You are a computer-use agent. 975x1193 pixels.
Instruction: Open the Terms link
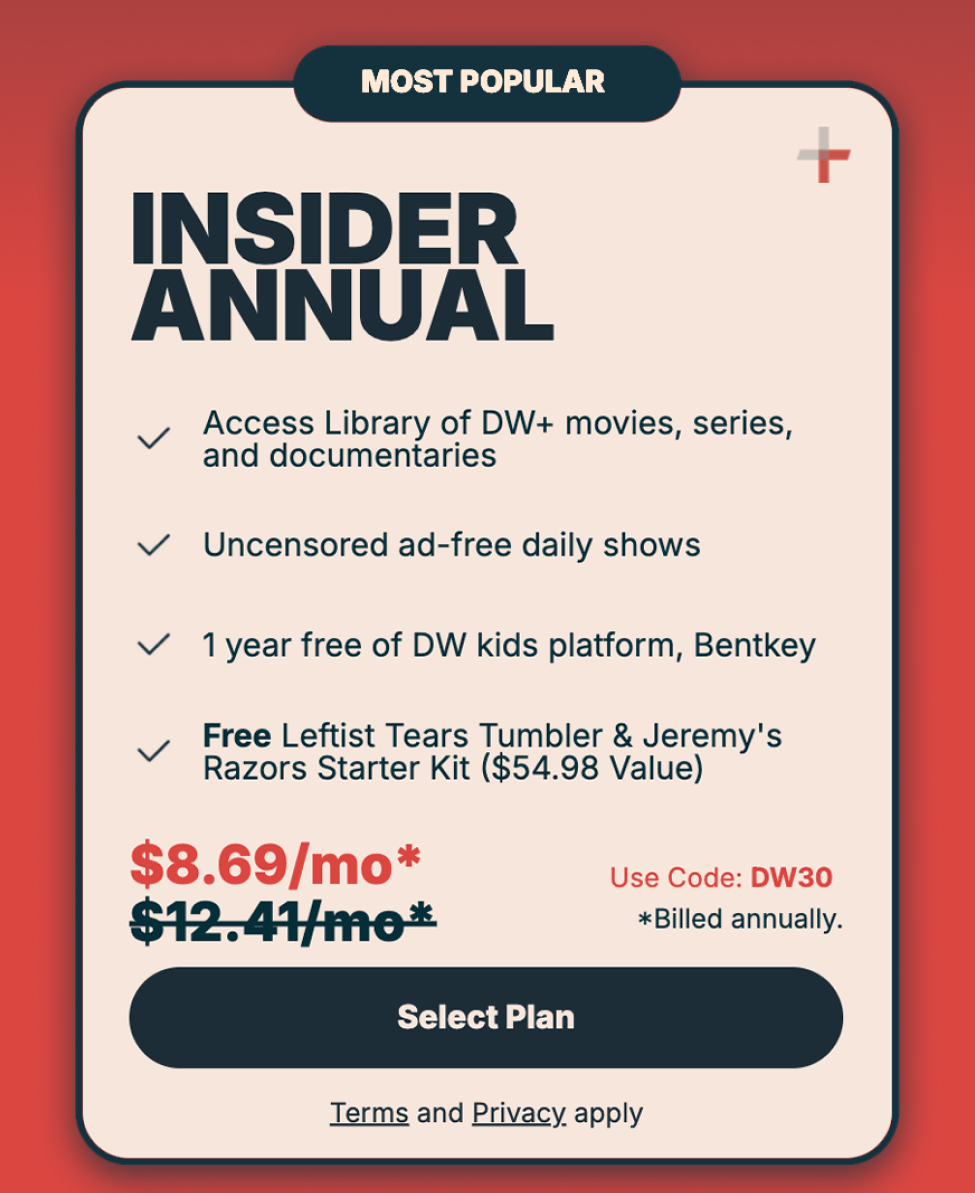click(x=369, y=1113)
